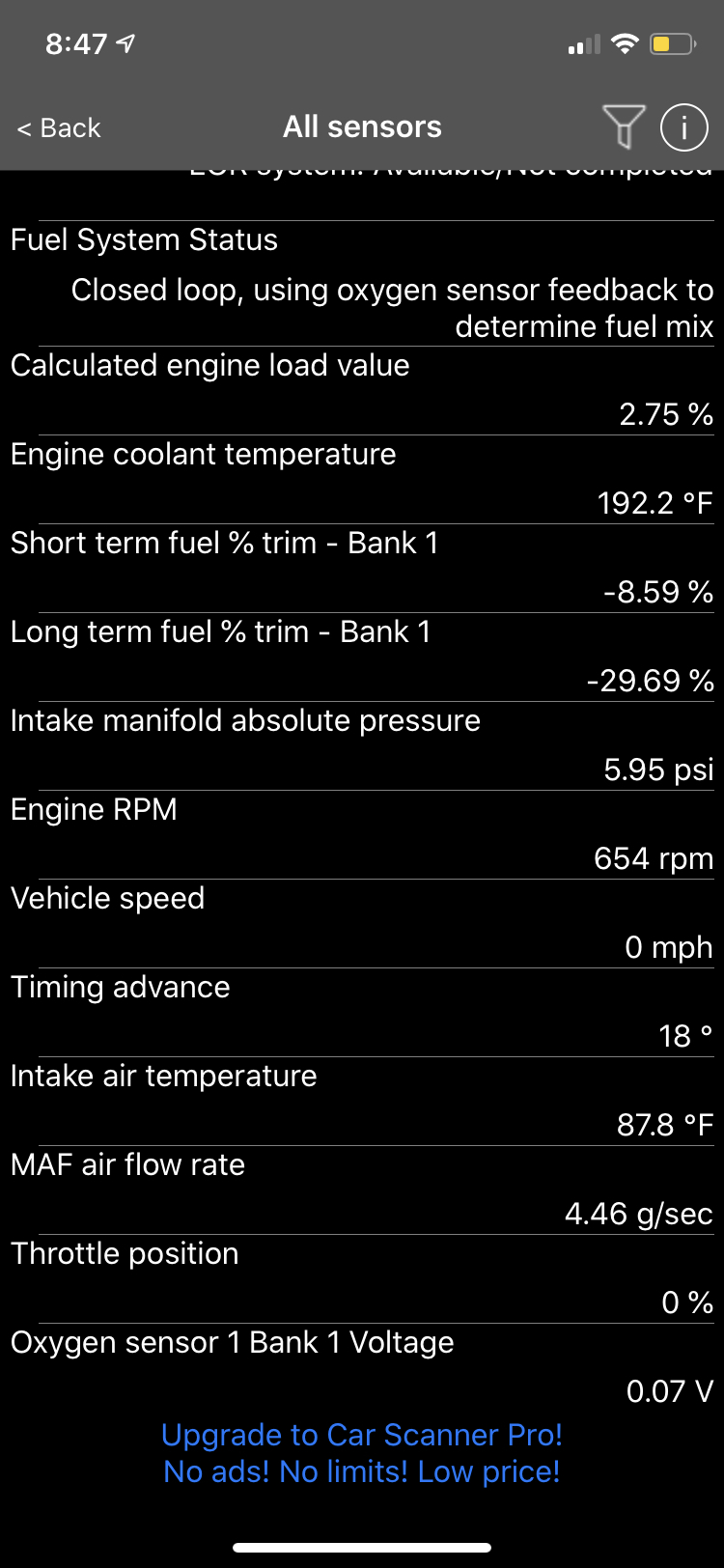Open the info icon

click(683, 127)
